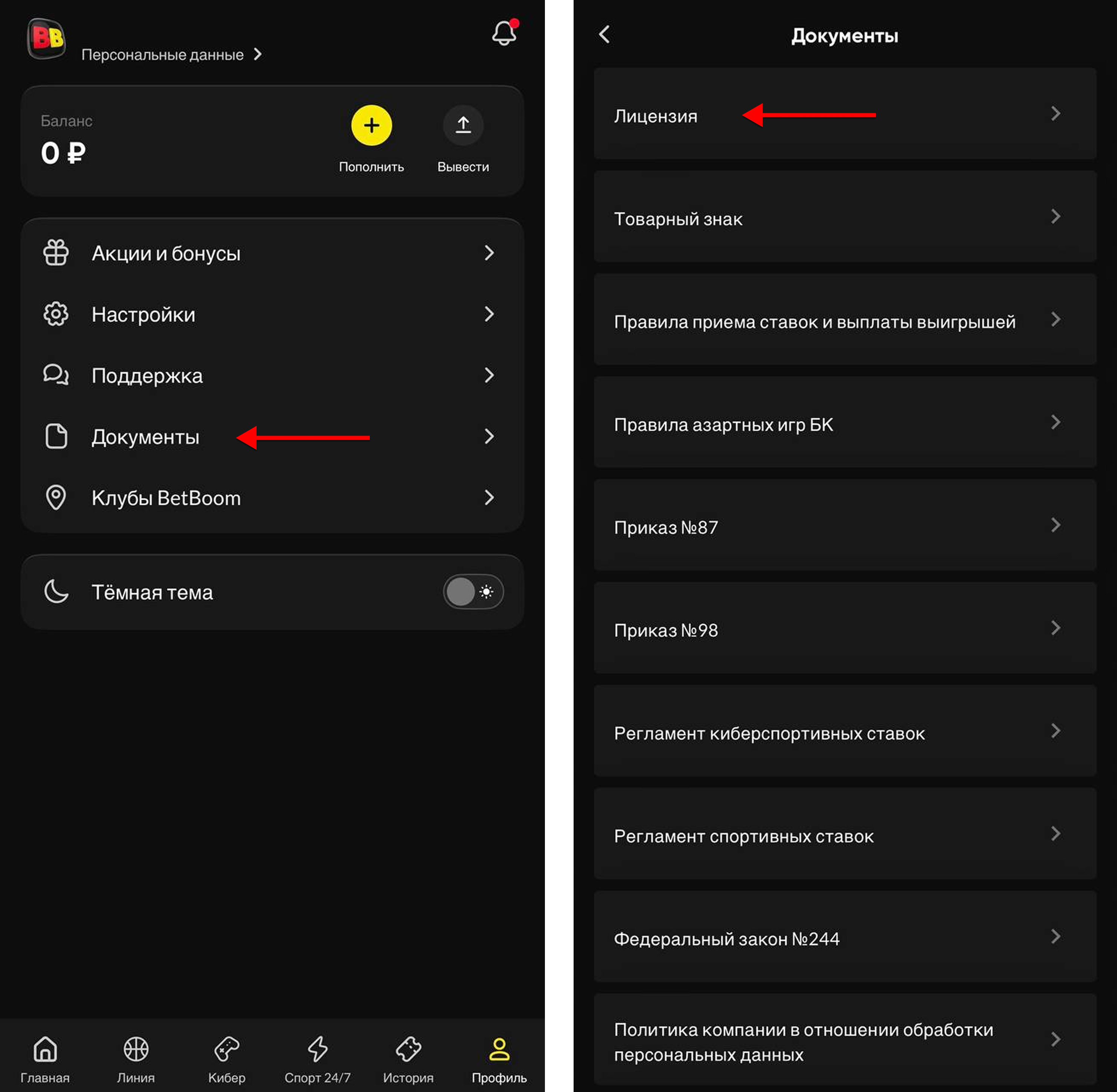Viewport: 1117px width, 1092px height.
Task: Tap the Вывести withdraw button
Action: pos(463,126)
